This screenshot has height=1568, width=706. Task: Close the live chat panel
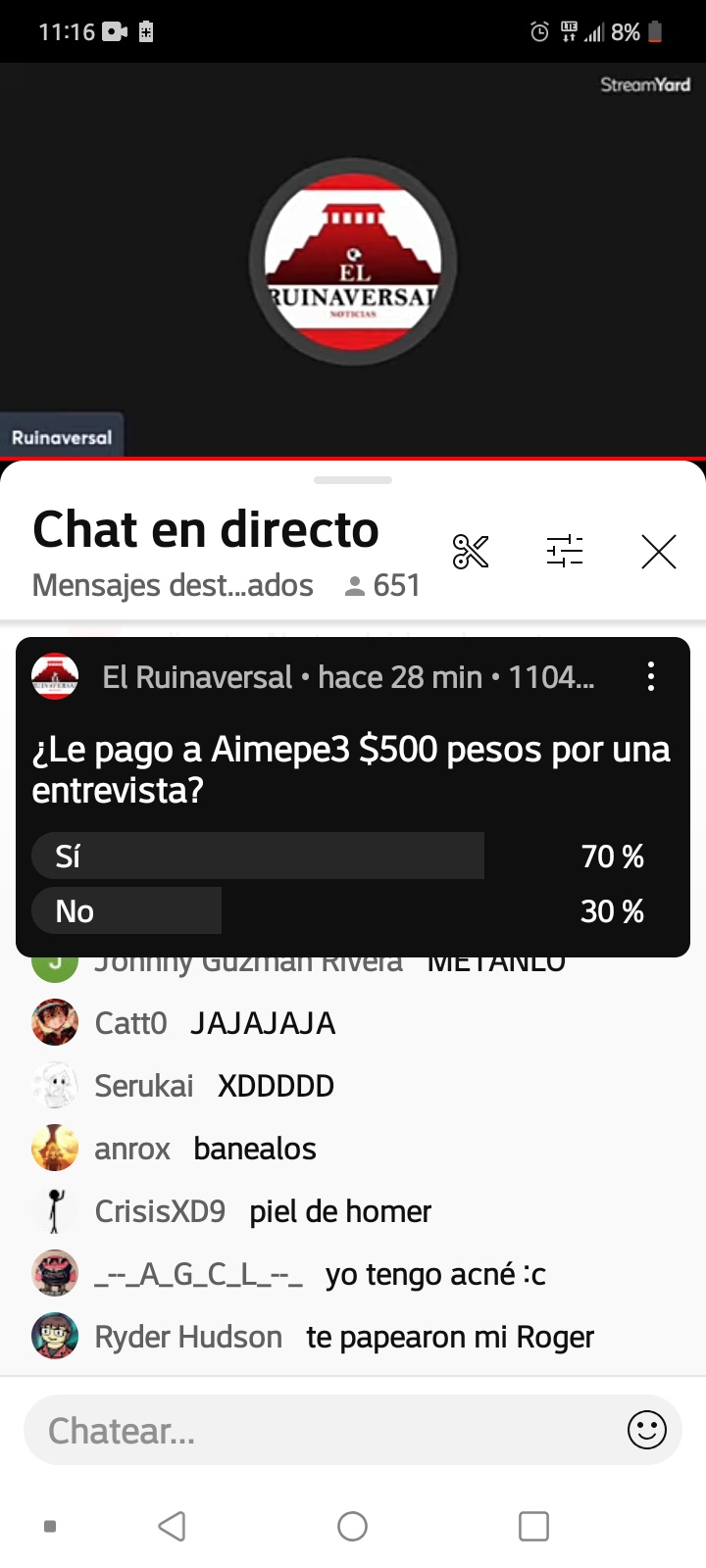coord(659,552)
